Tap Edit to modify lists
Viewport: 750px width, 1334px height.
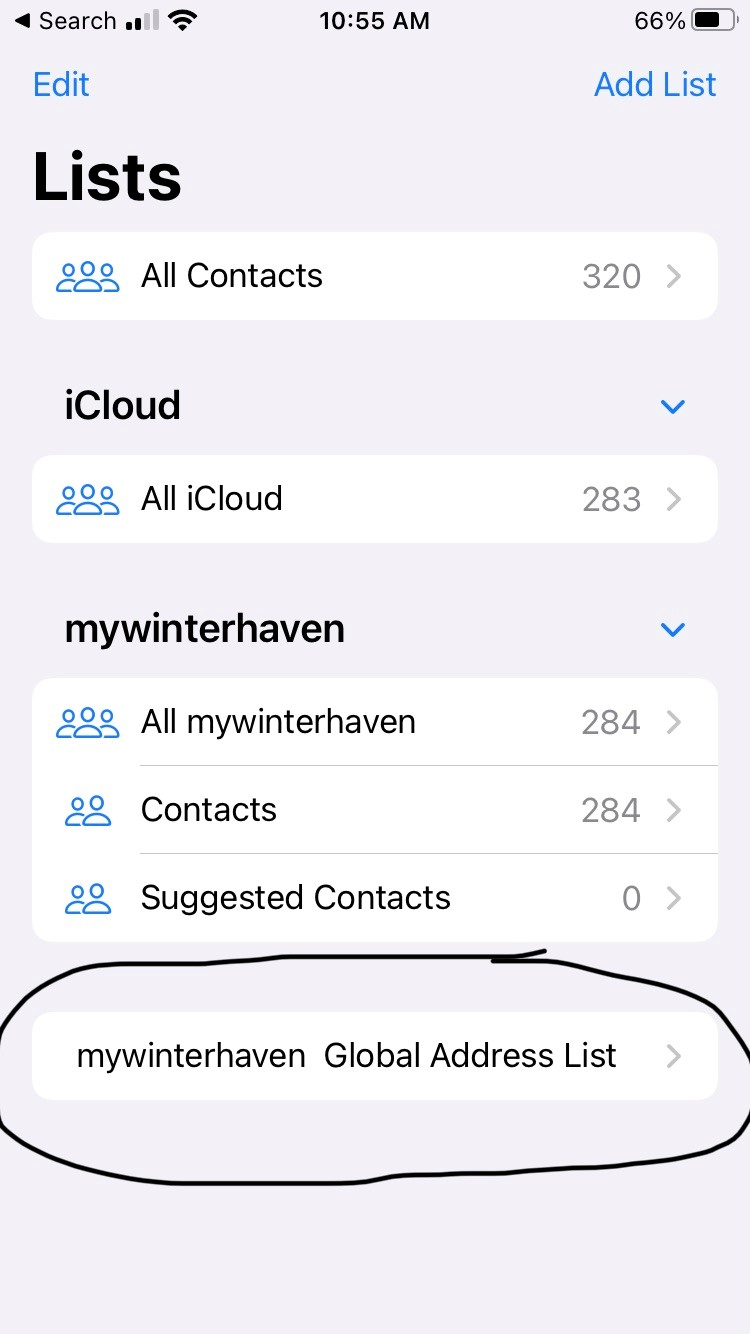61,85
